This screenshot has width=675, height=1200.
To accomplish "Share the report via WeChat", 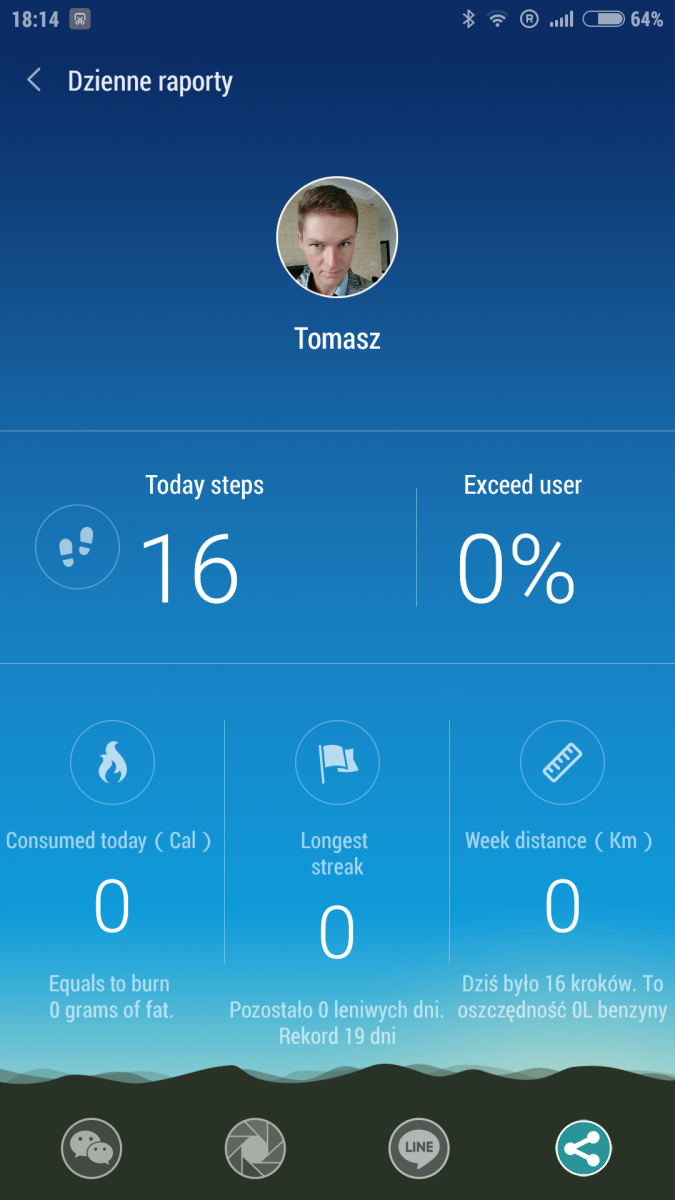I will pos(91,1148).
